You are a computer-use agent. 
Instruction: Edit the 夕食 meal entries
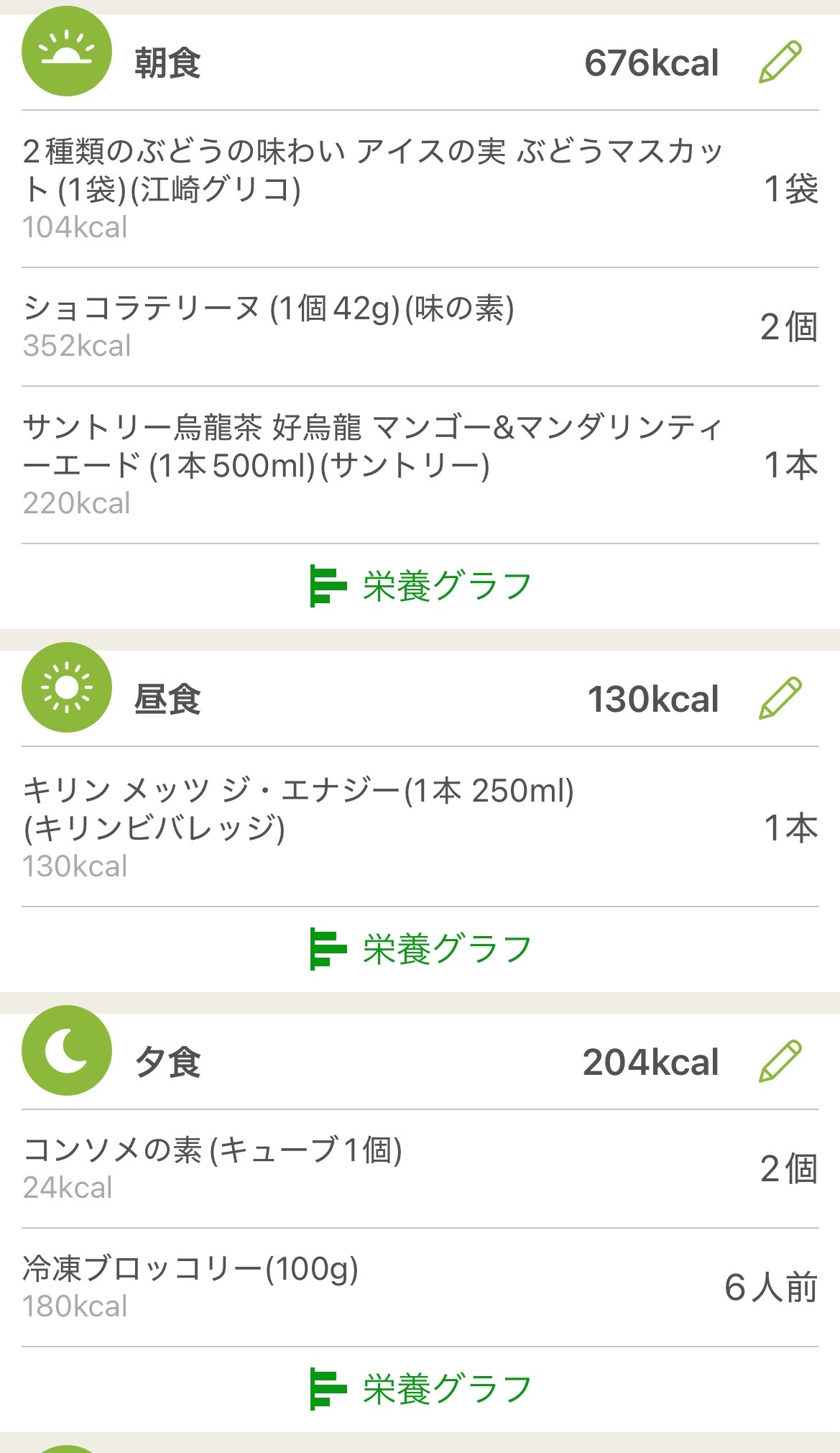pos(780,1061)
